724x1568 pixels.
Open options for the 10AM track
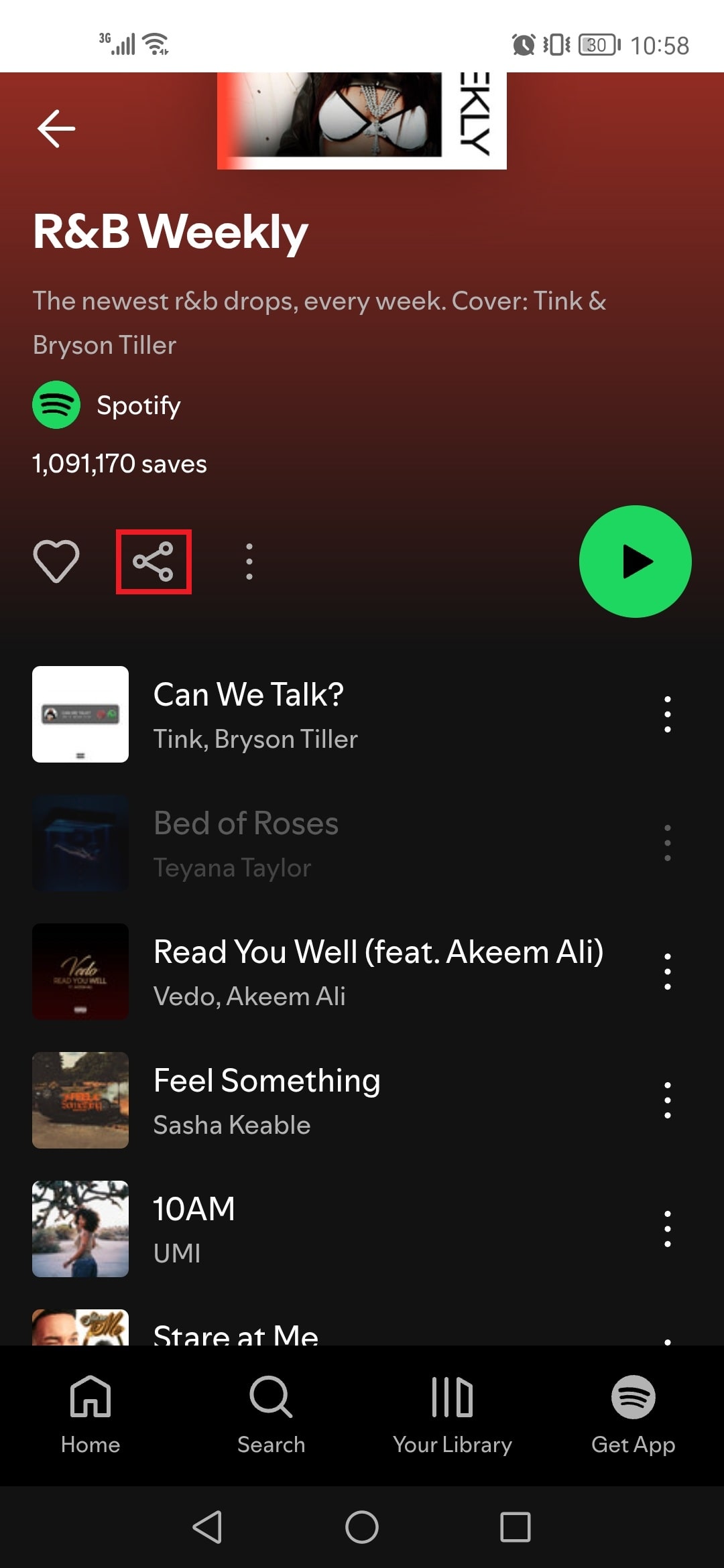[x=667, y=1229]
